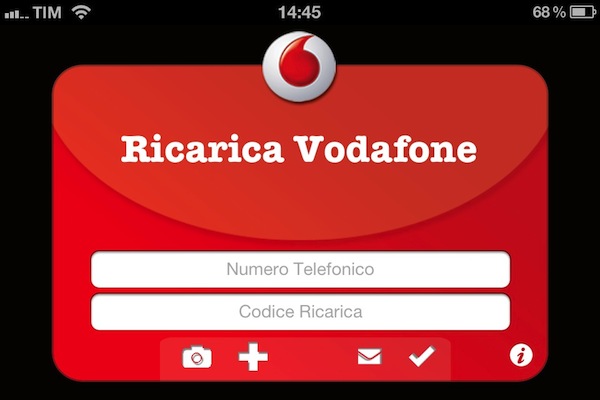Focus the Codice Ricarica field
Viewport: 600px width, 400px height.
click(300, 312)
